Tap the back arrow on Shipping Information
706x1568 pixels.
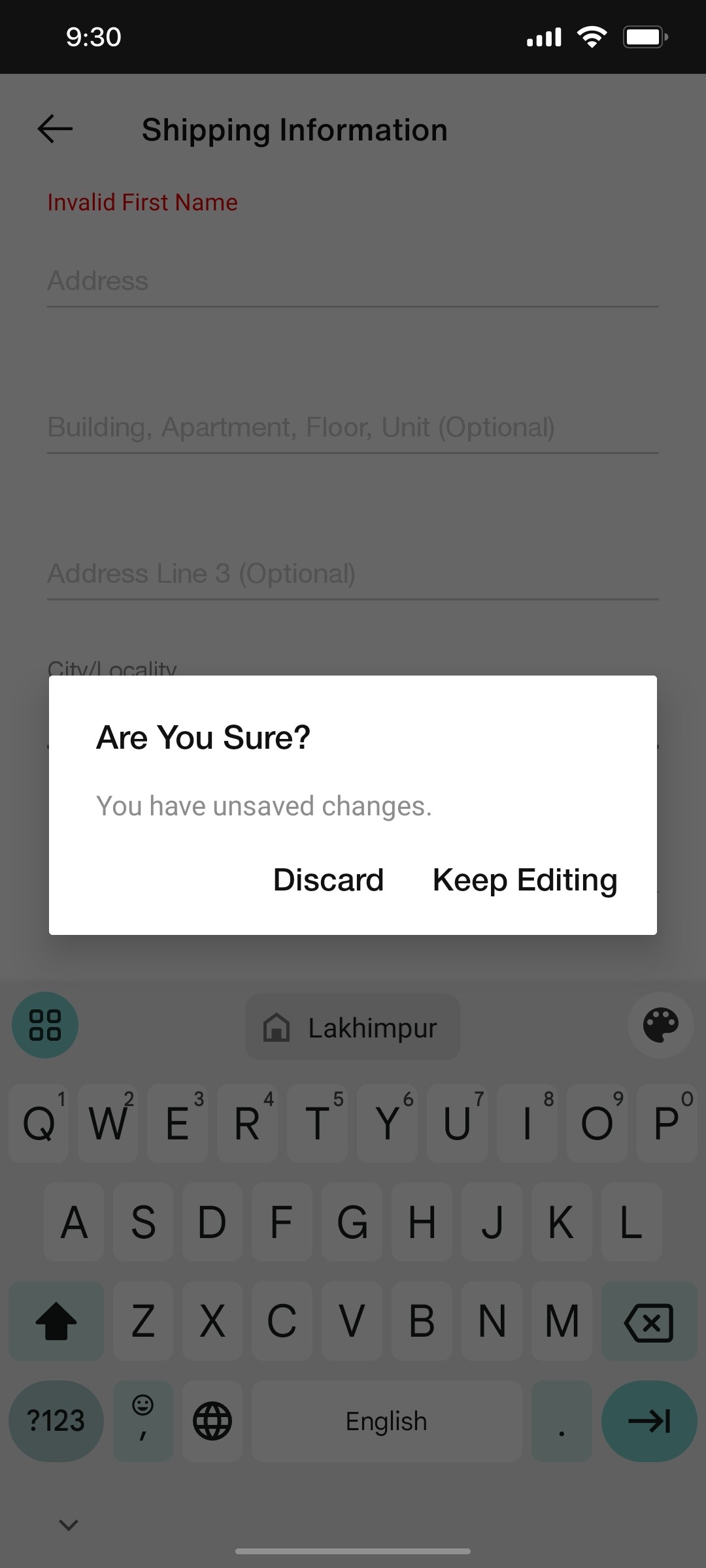point(55,129)
